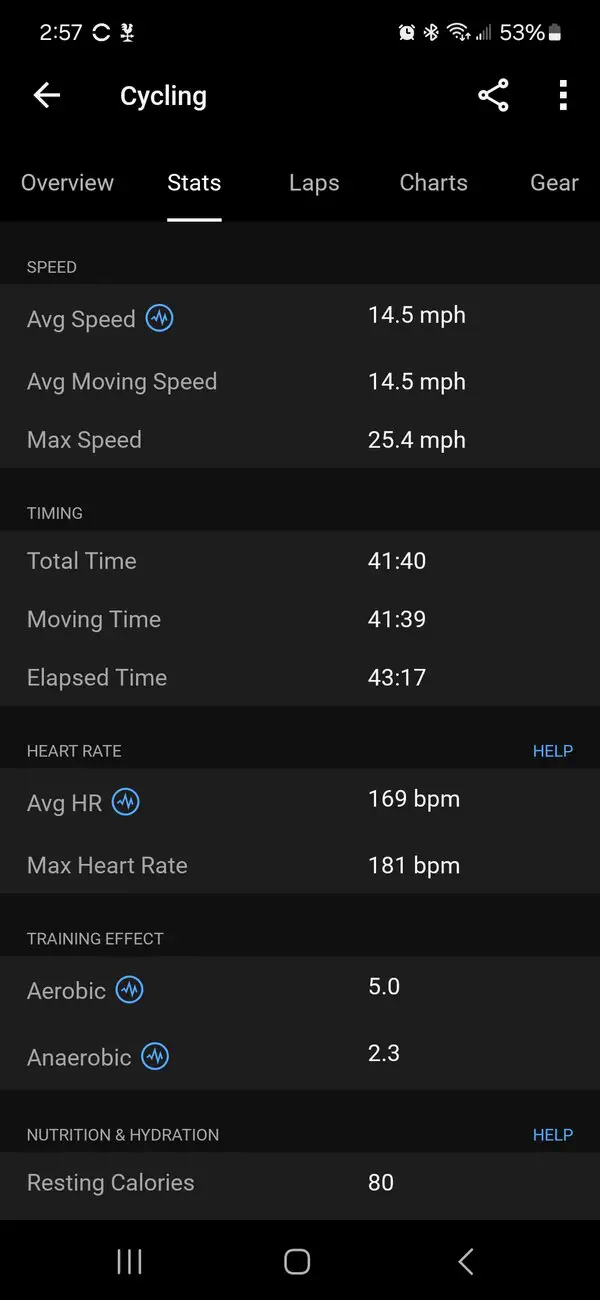Open the Avg HR chart icon
The width and height of the screenshot is (600, 1300).
(x=125, y=802)
